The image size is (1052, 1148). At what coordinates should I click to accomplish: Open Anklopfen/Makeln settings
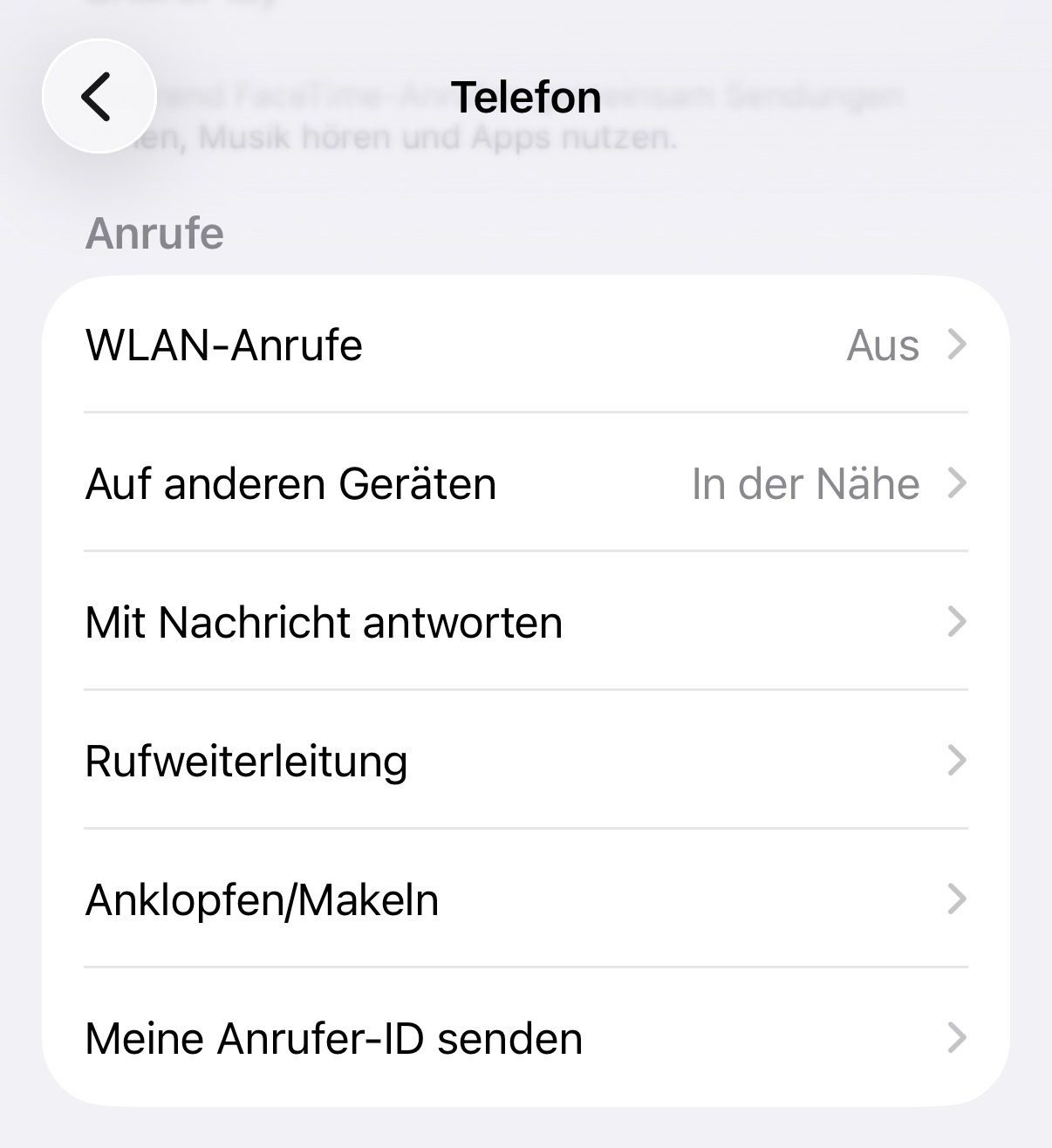(x=525, y=899)
